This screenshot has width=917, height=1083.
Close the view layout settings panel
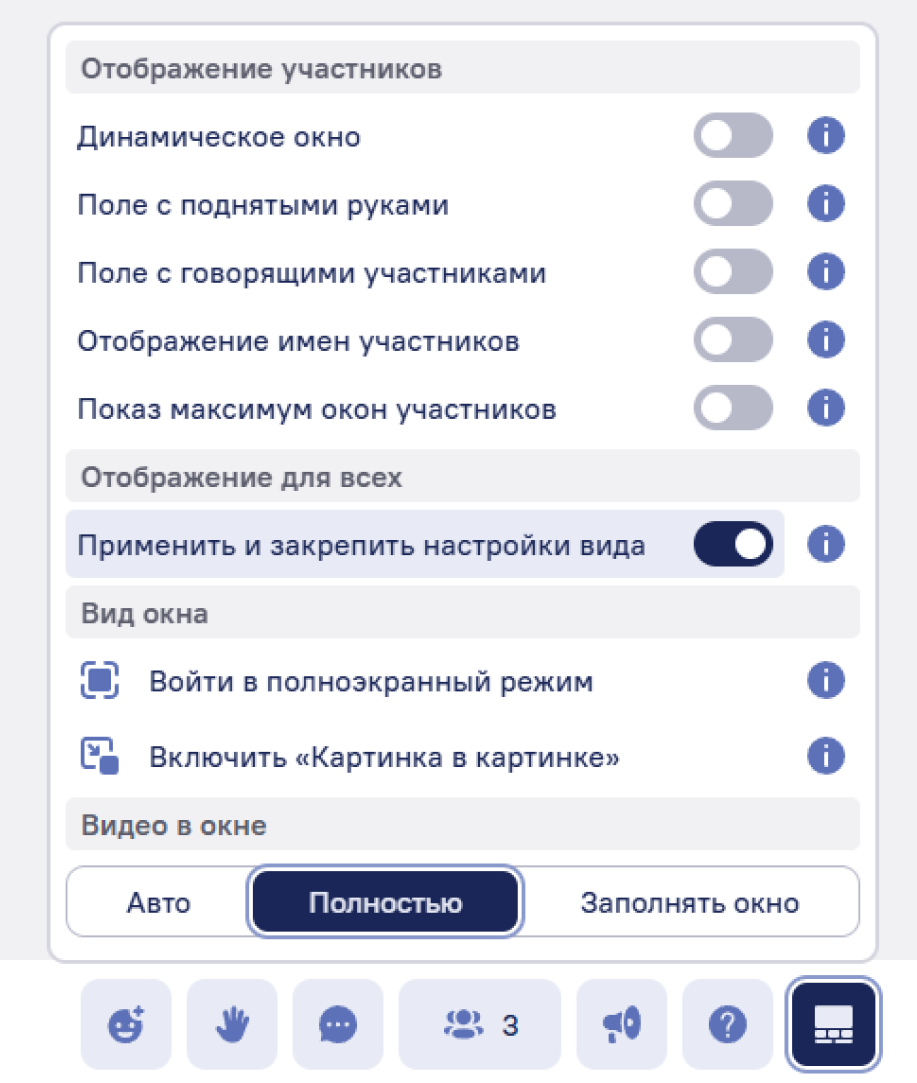click(x=833, y=1024)
